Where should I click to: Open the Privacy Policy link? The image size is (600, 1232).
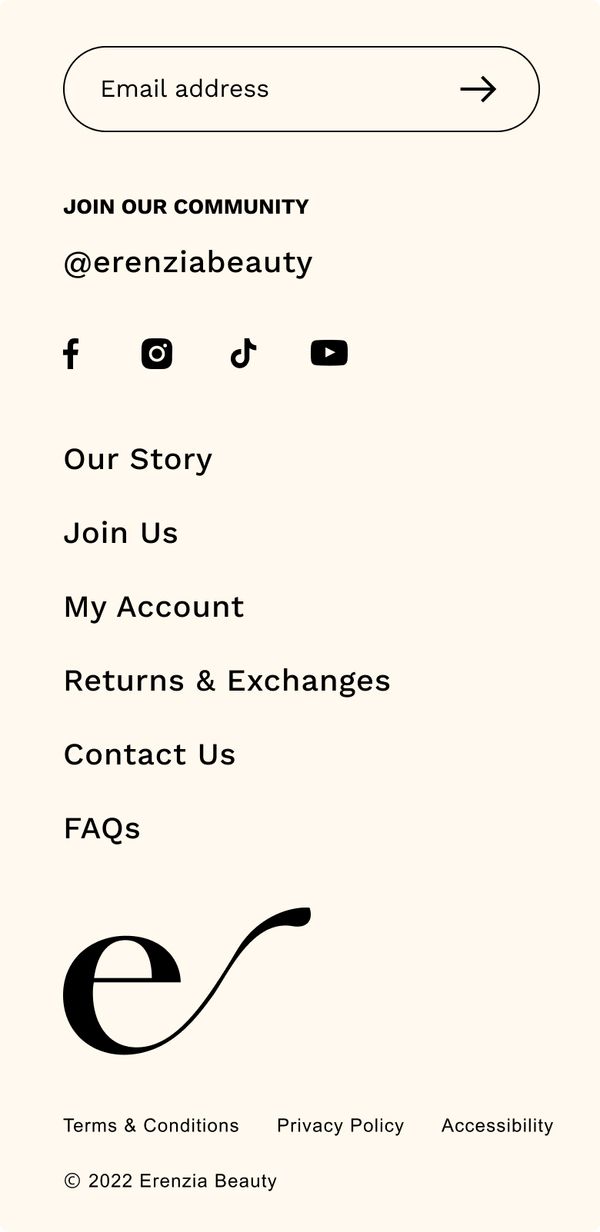point(340,1125)
